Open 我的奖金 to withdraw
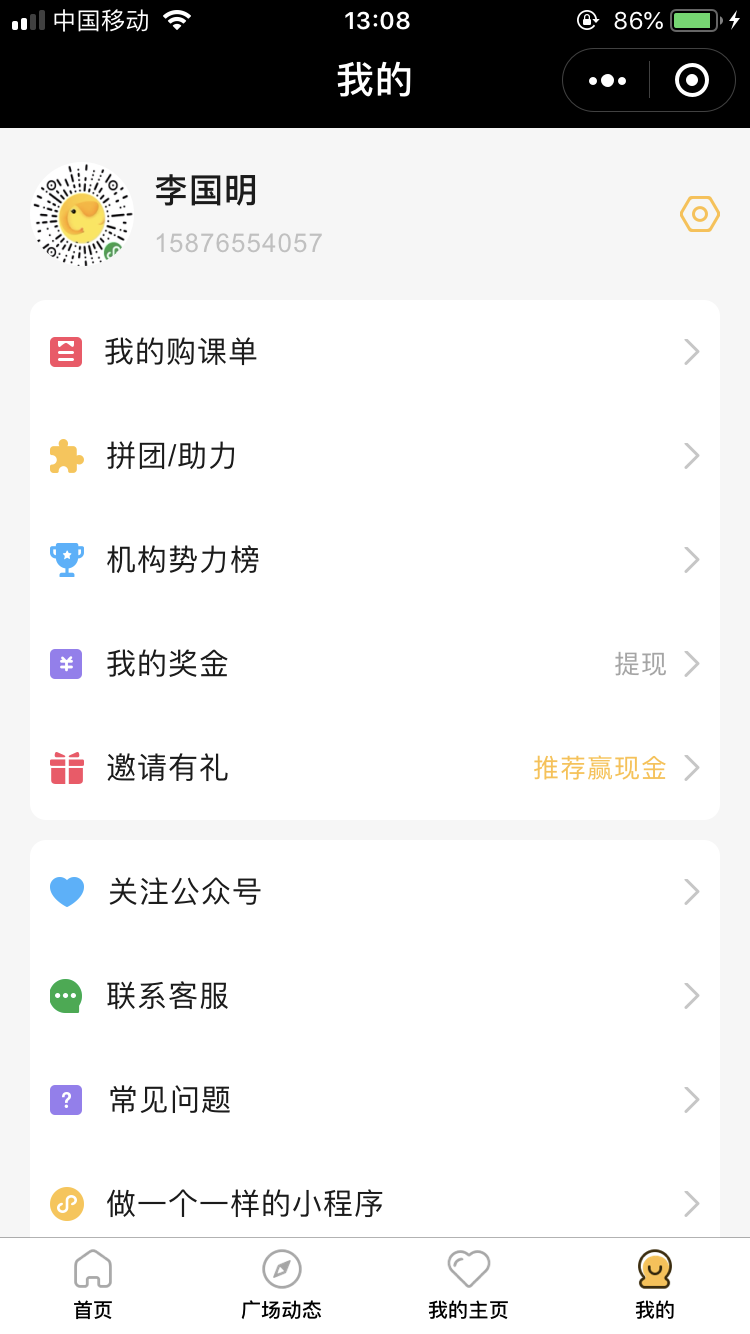The height and width of the screenshot is (1334, 750). pos(374,664)
